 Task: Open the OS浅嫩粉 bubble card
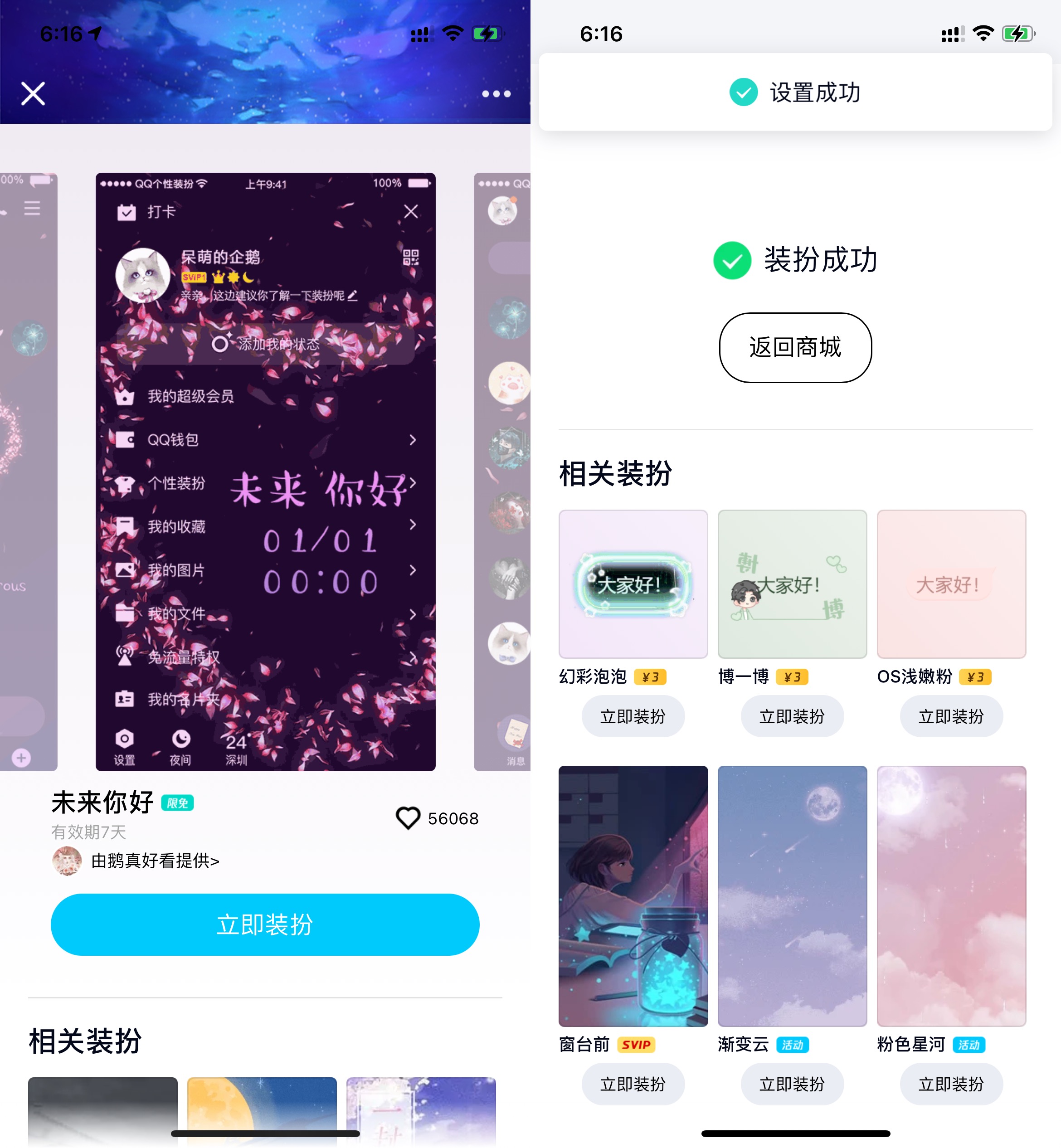[951, 584]
